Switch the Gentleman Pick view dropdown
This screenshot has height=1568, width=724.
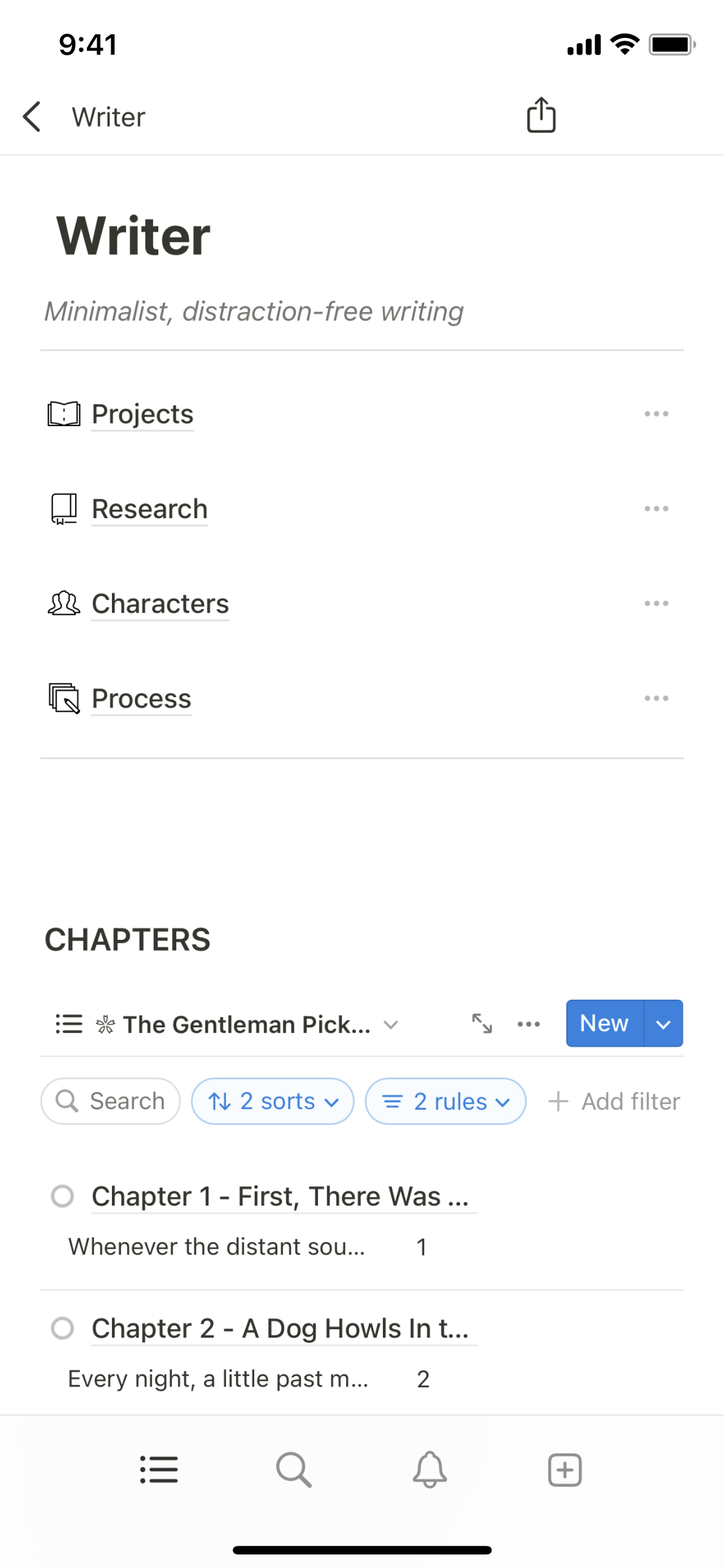click(247, 1024)
